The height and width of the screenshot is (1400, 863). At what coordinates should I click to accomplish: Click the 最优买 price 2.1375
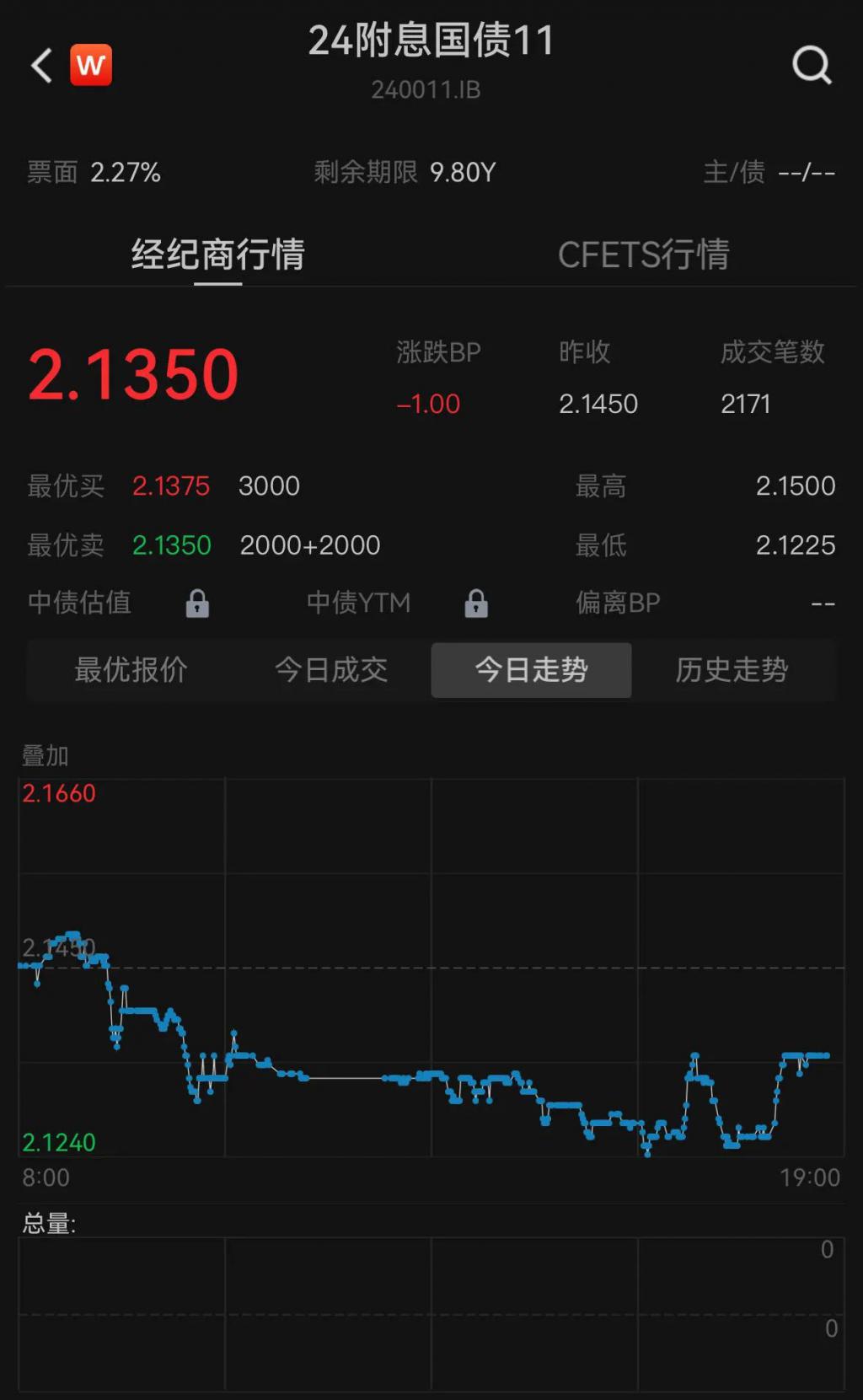coord(171,486)
